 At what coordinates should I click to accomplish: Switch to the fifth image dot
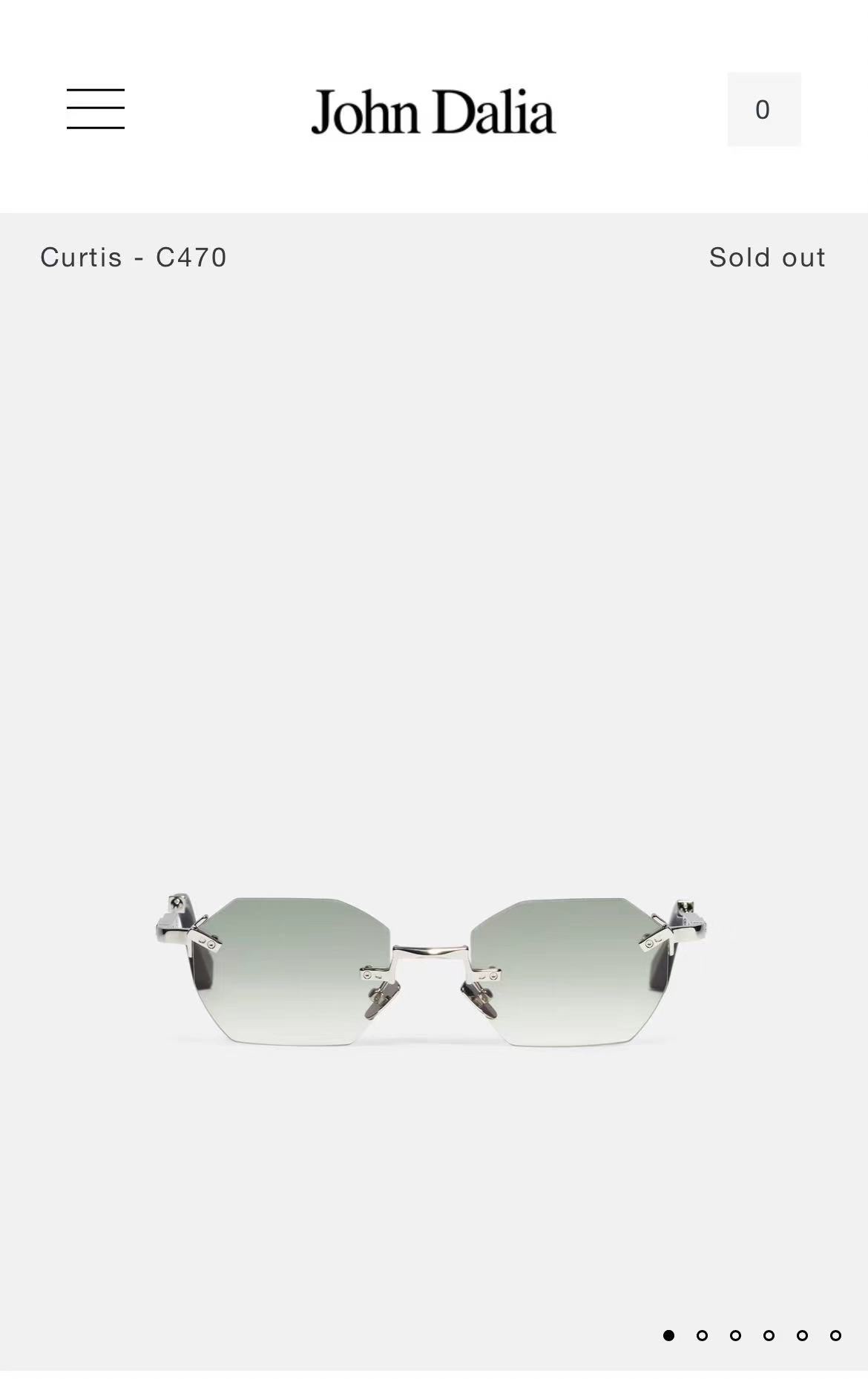802,1335
